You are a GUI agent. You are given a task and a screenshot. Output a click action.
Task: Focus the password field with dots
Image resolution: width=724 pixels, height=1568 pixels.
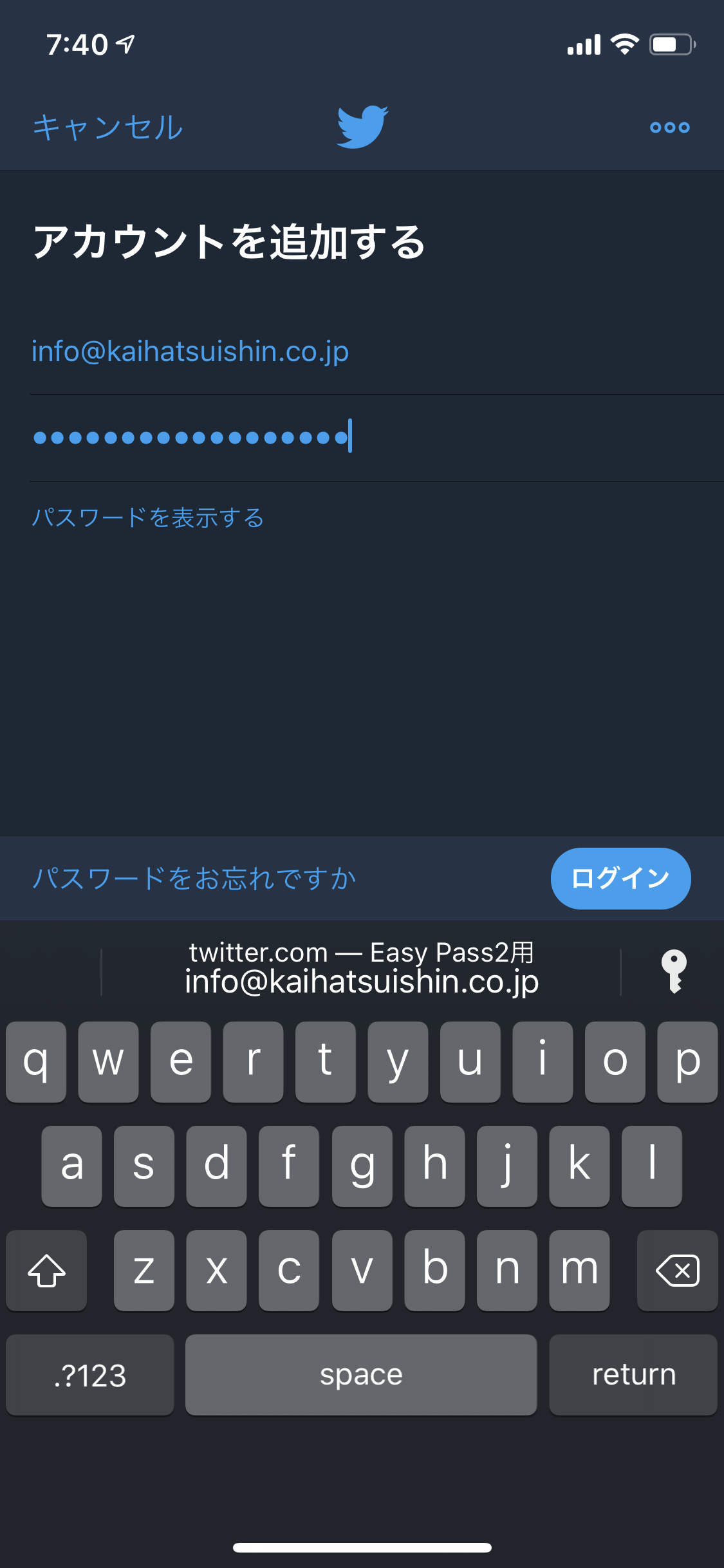point(376,438)
